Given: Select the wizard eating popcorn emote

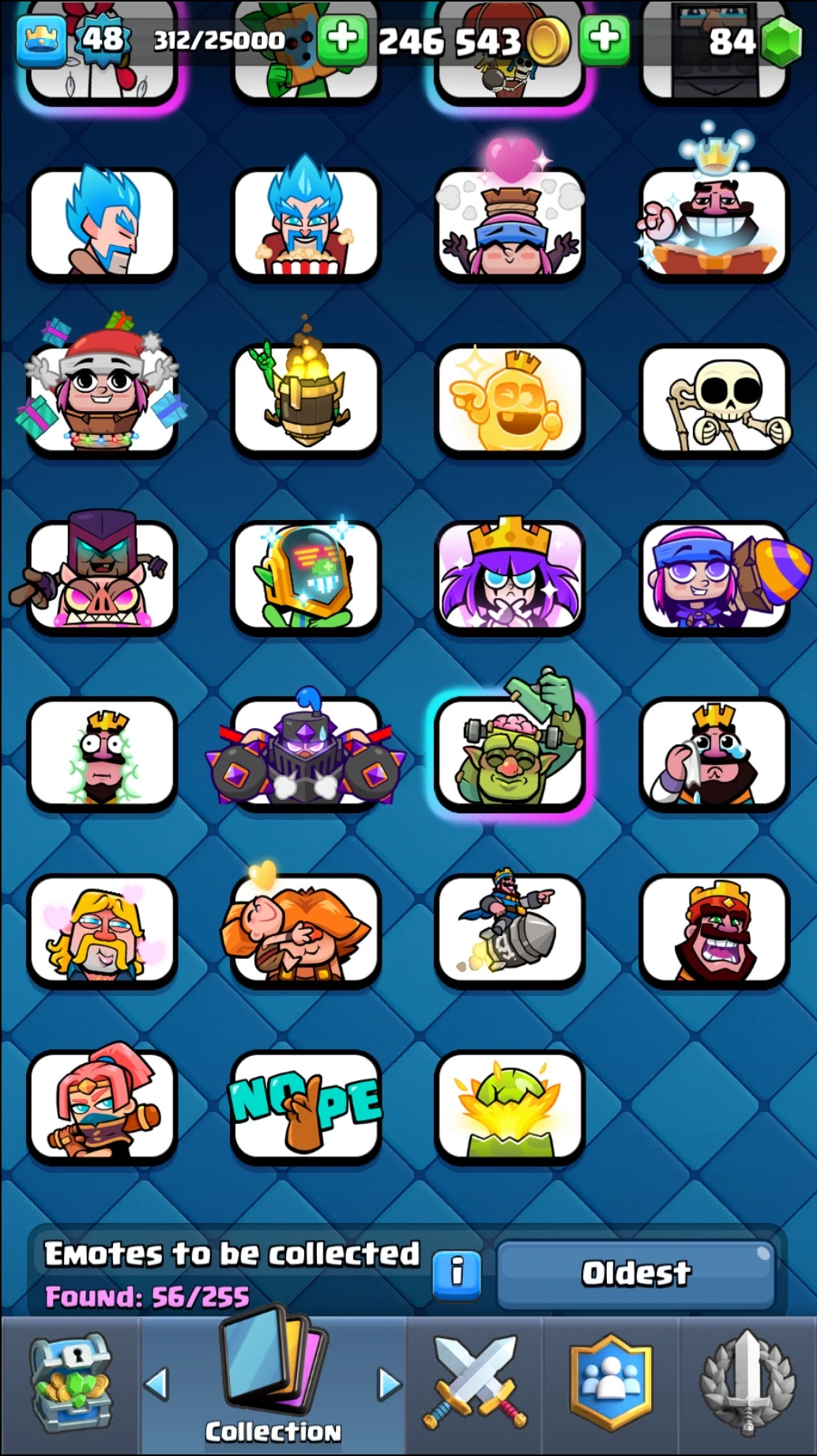Looking at the screenshot, I should tap(306, 224).
